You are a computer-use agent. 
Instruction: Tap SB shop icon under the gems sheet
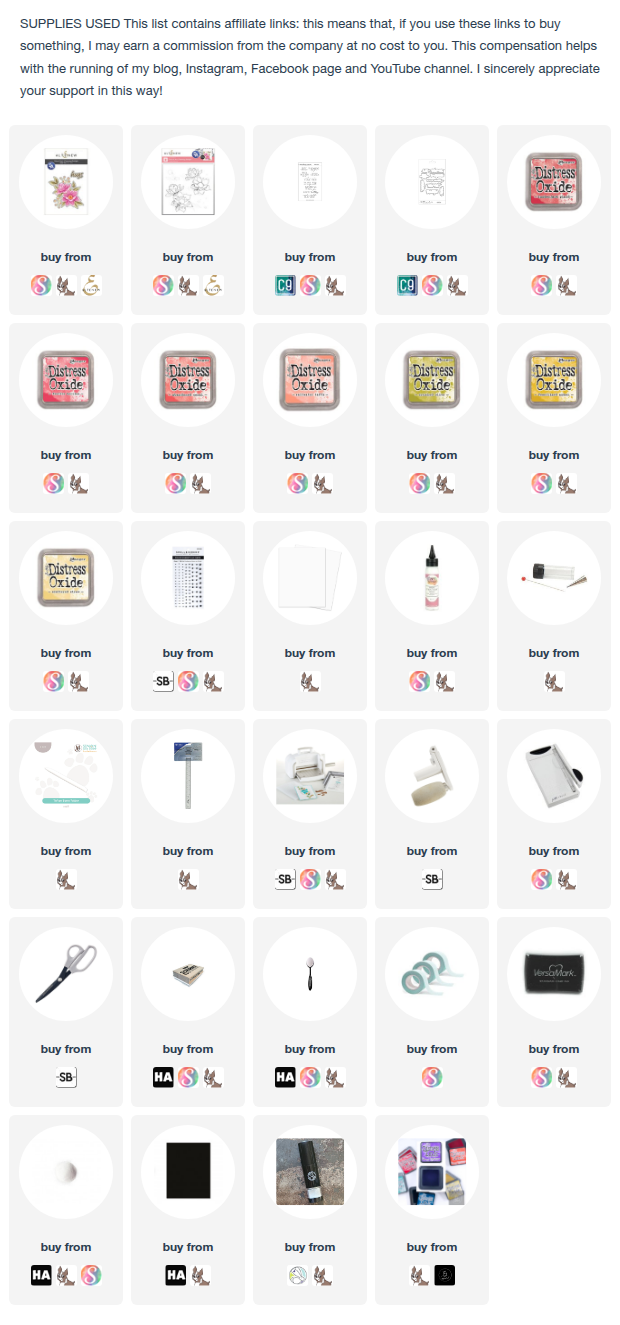click(164, 682)
